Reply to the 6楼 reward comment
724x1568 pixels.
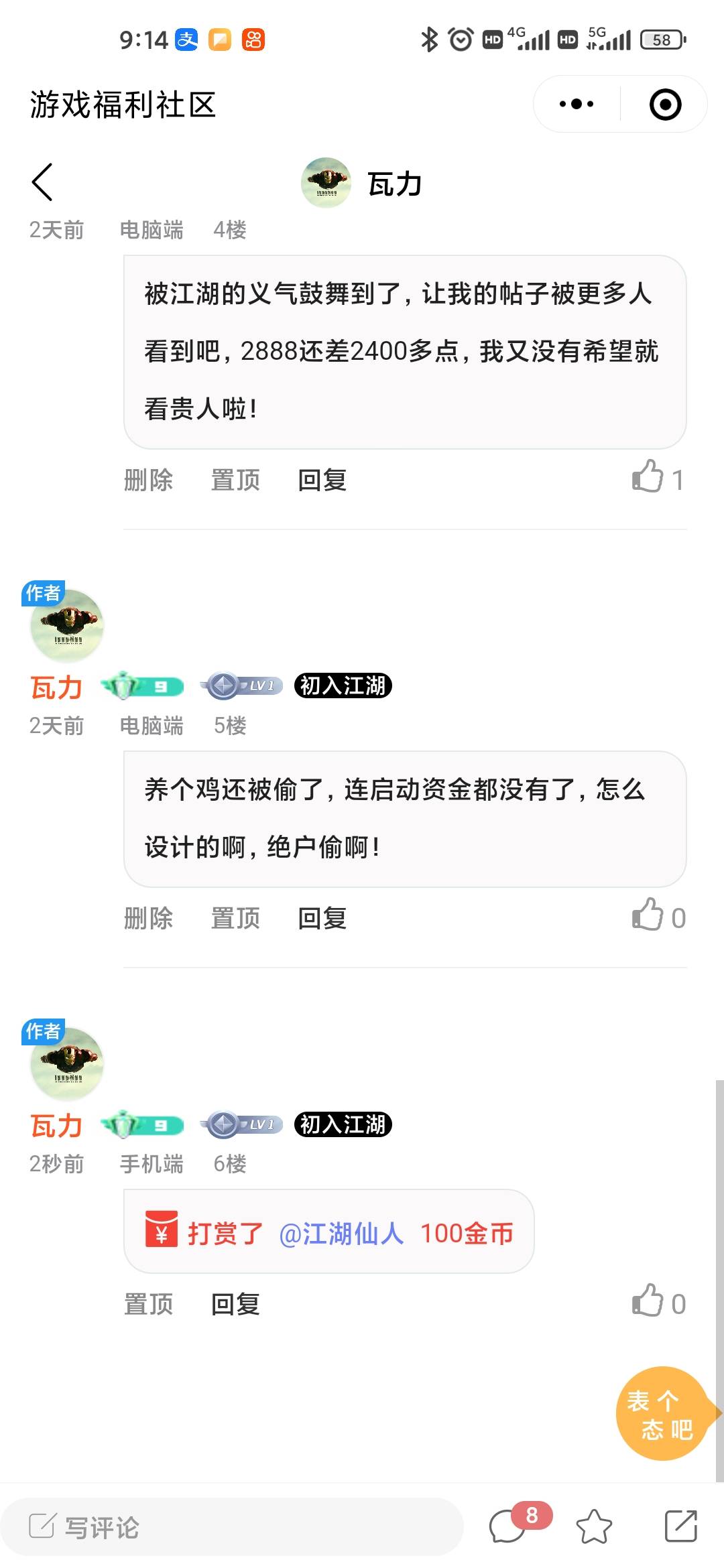click(x=235, y=1304)
